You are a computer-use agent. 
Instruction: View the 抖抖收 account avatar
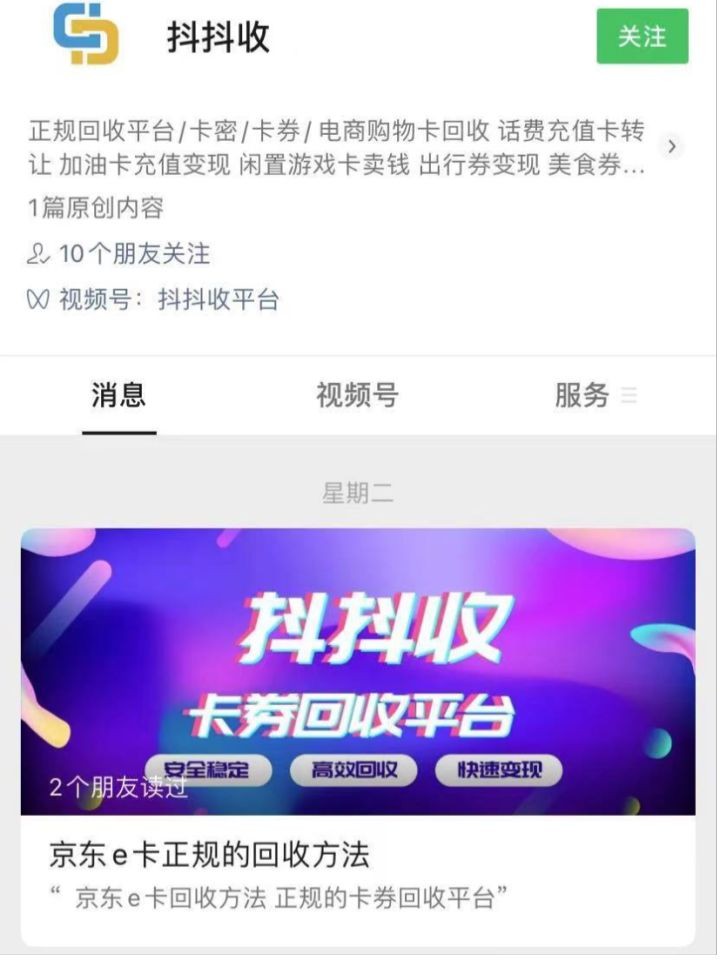click(x=85, y=34)
